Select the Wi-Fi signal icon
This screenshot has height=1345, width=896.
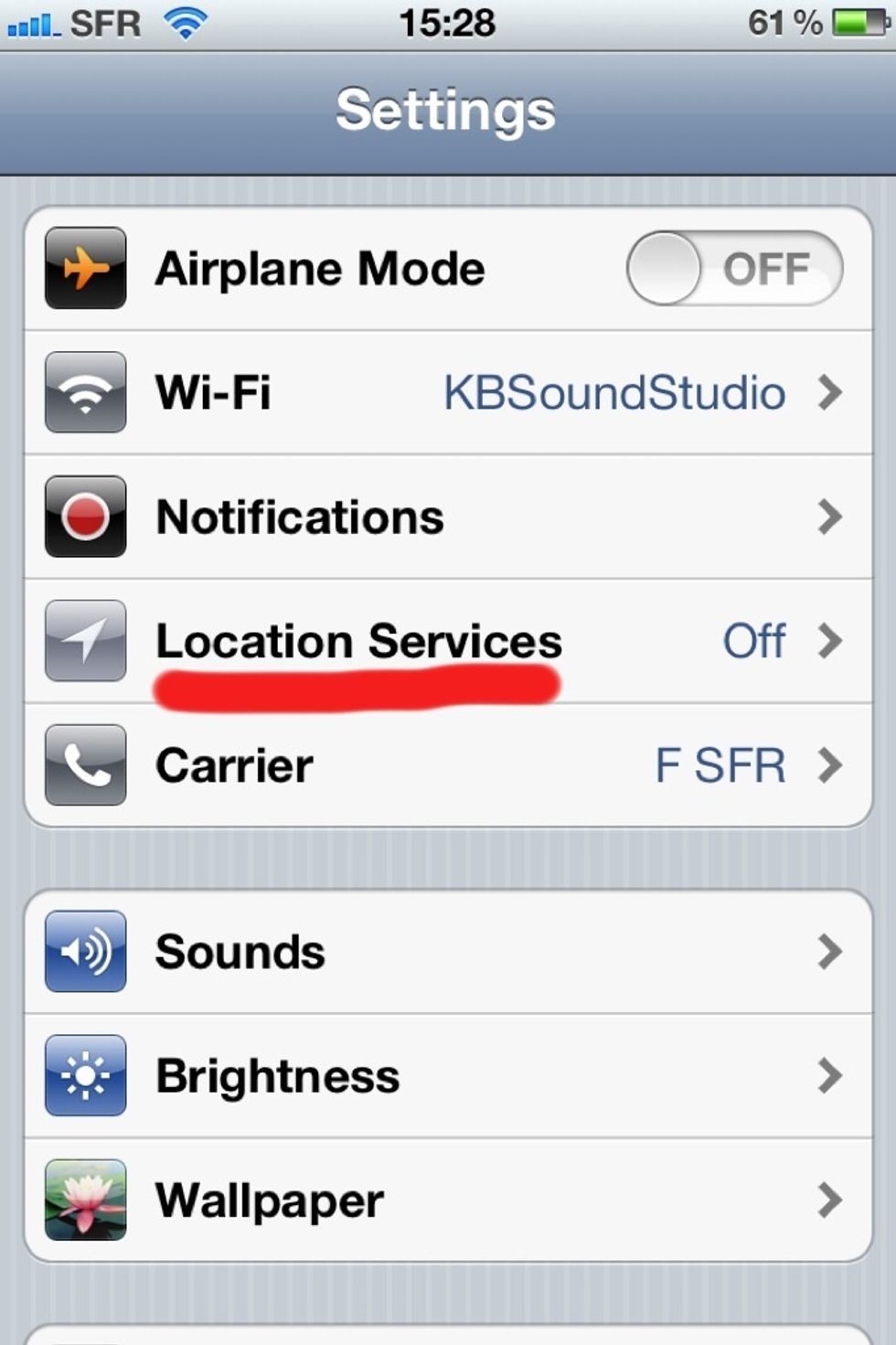point(84,392)
